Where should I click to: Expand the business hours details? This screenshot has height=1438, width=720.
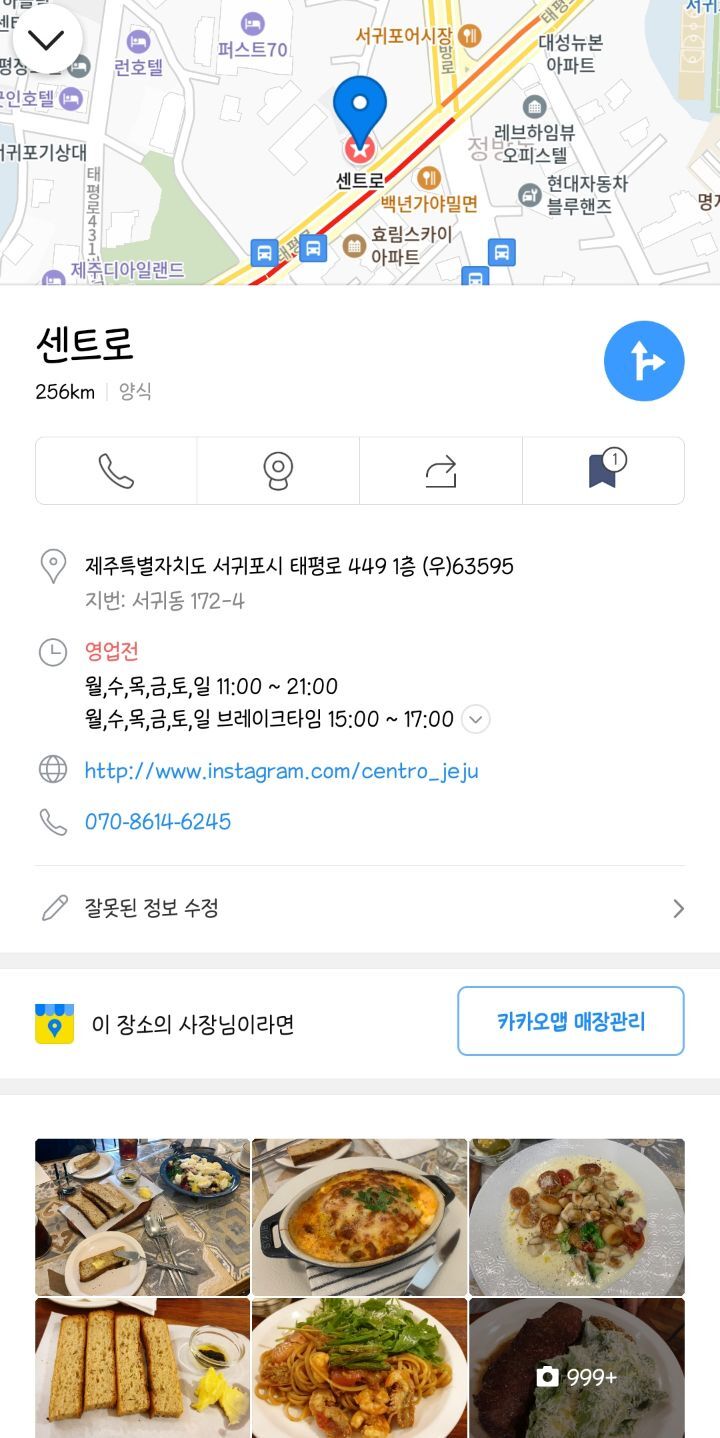pyautogui.click(x=476, y=719)
